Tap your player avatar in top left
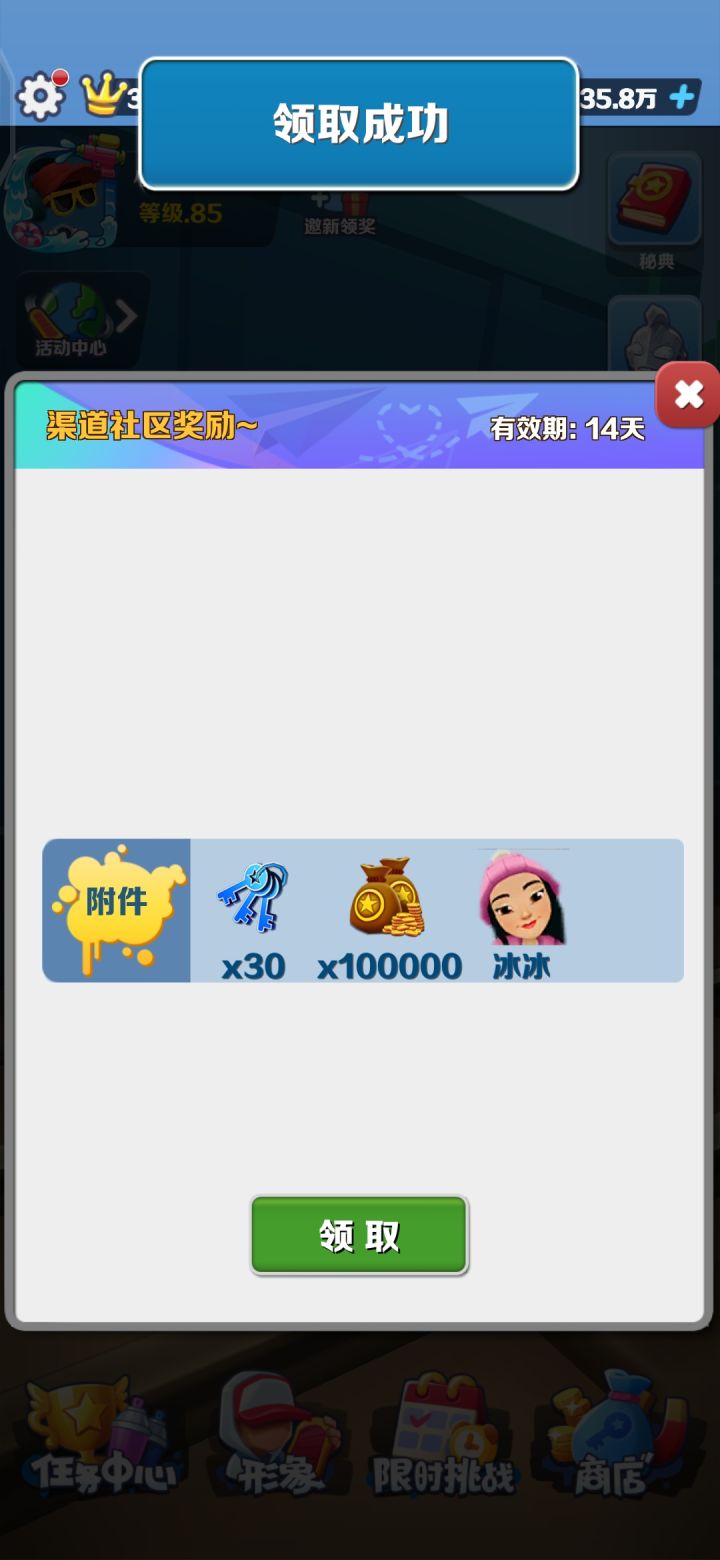The image size is (720, 1560). 62,195
